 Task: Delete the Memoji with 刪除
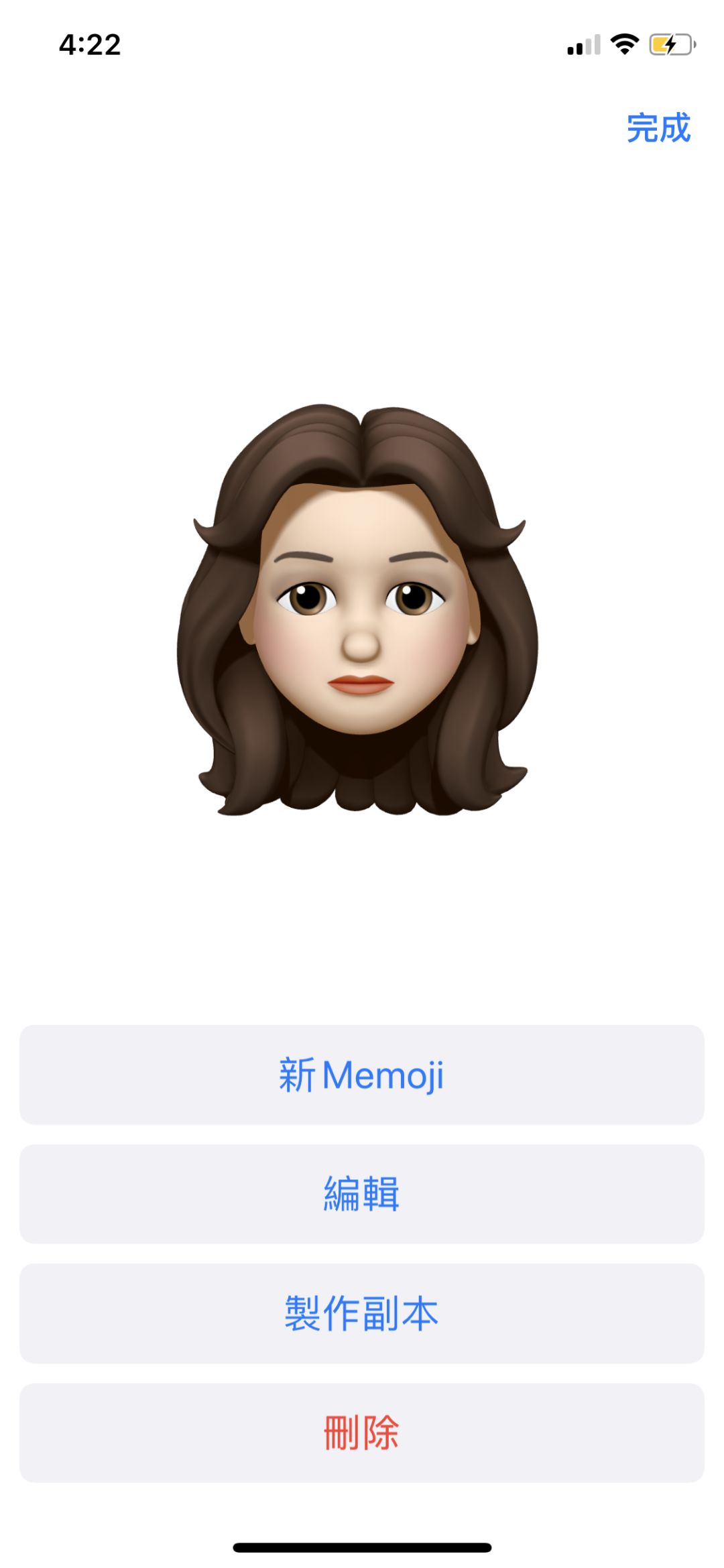tap(362, 1433)
